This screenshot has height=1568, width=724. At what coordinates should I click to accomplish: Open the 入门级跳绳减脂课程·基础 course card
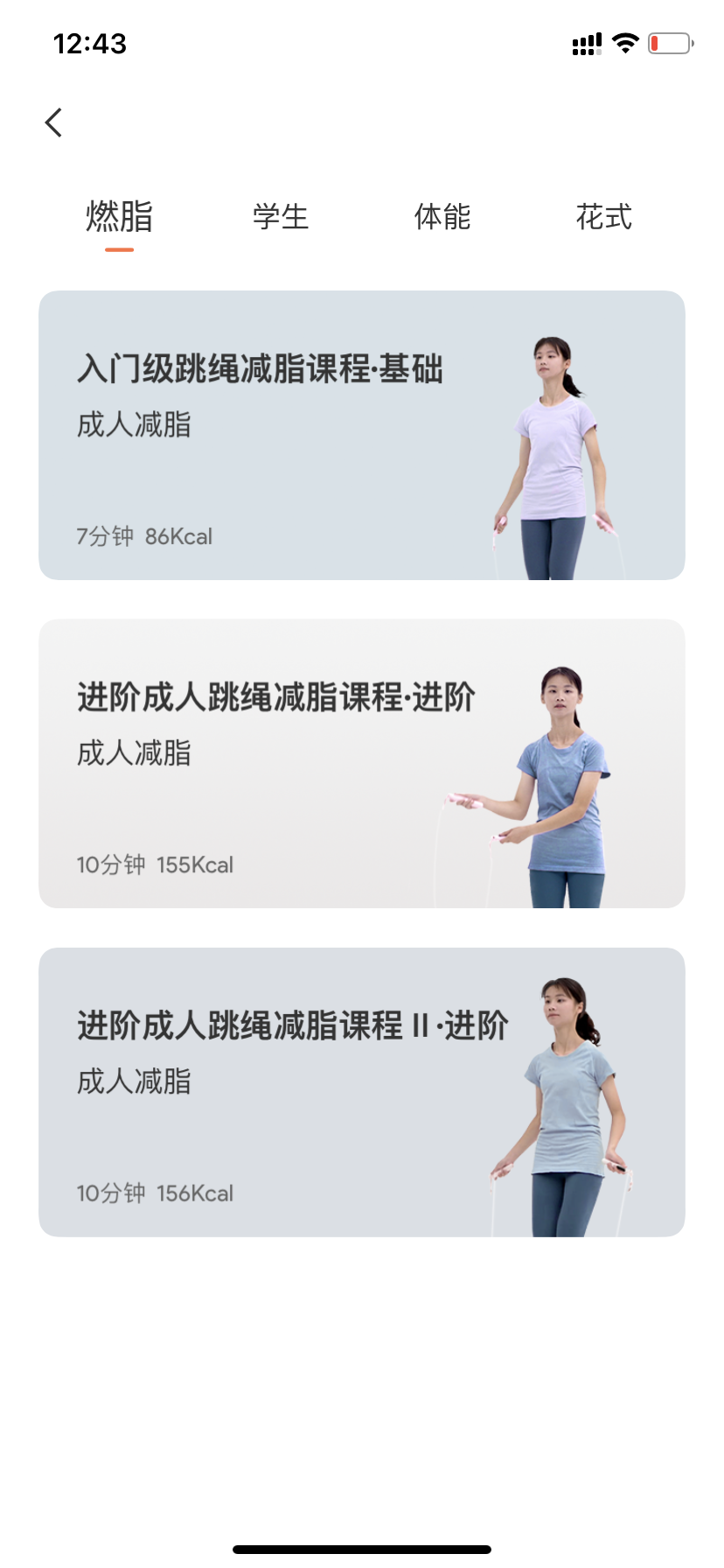tap(362, 435)
